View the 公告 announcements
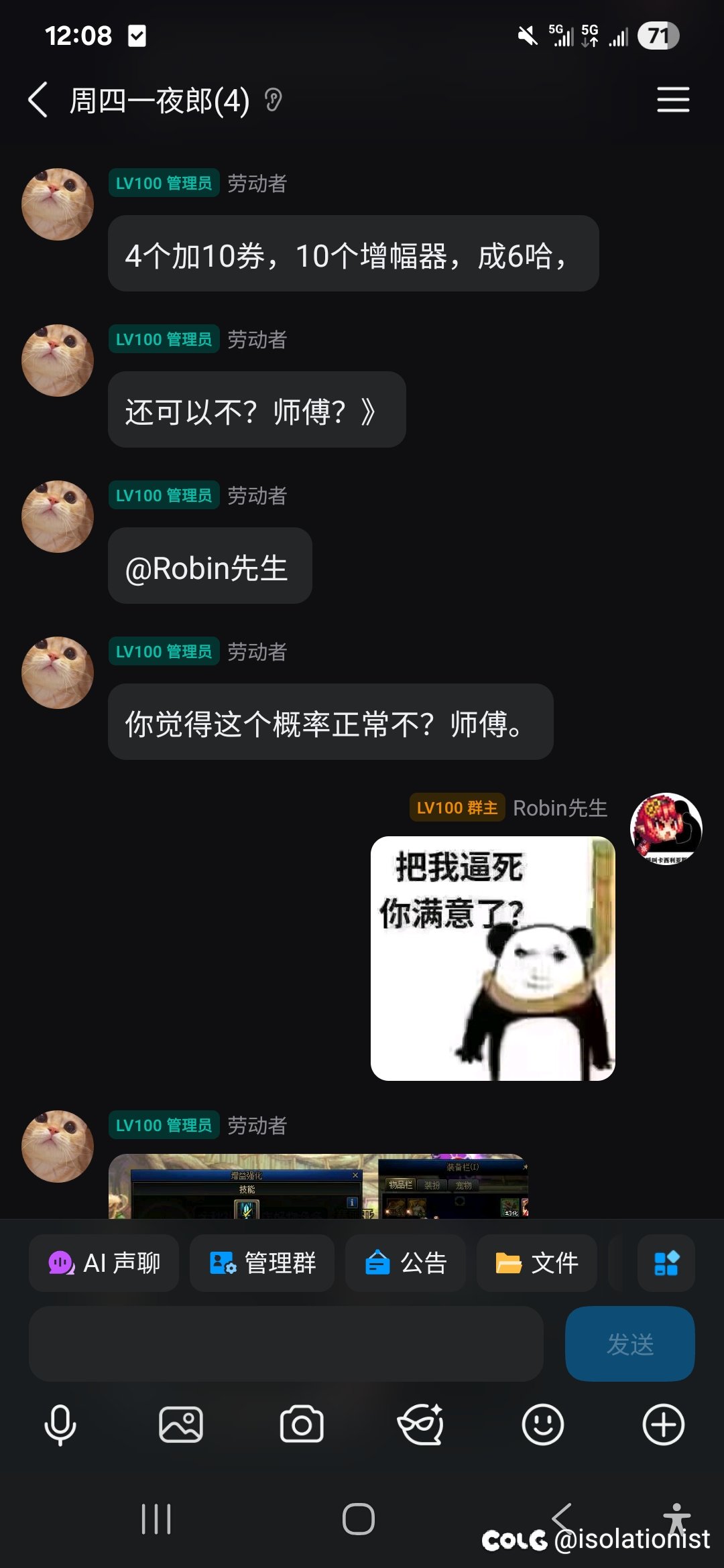The width and height of the screenshot is (724, 1568). [x=406, y=1263]
